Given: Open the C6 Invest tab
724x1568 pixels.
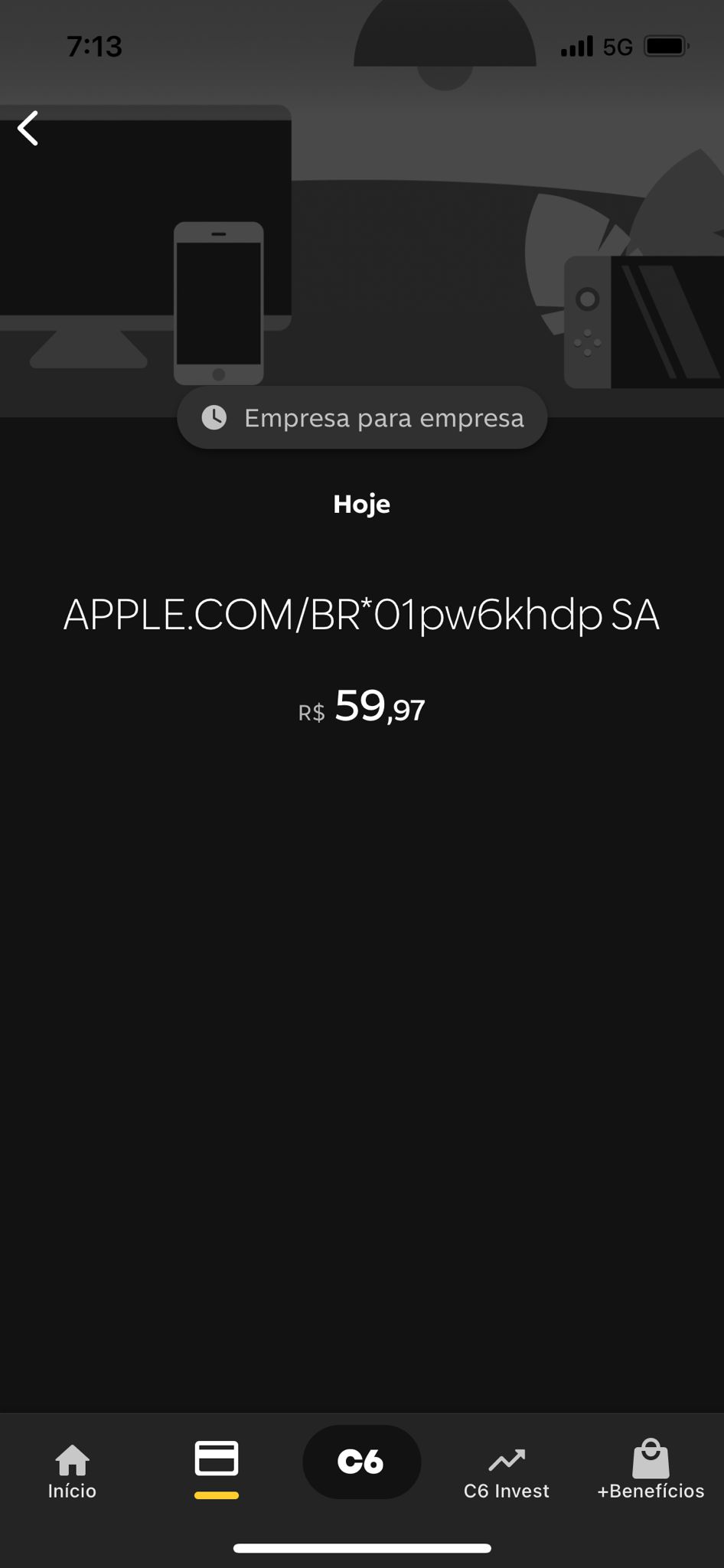Looking at the screenshot, I should 507,1473.
